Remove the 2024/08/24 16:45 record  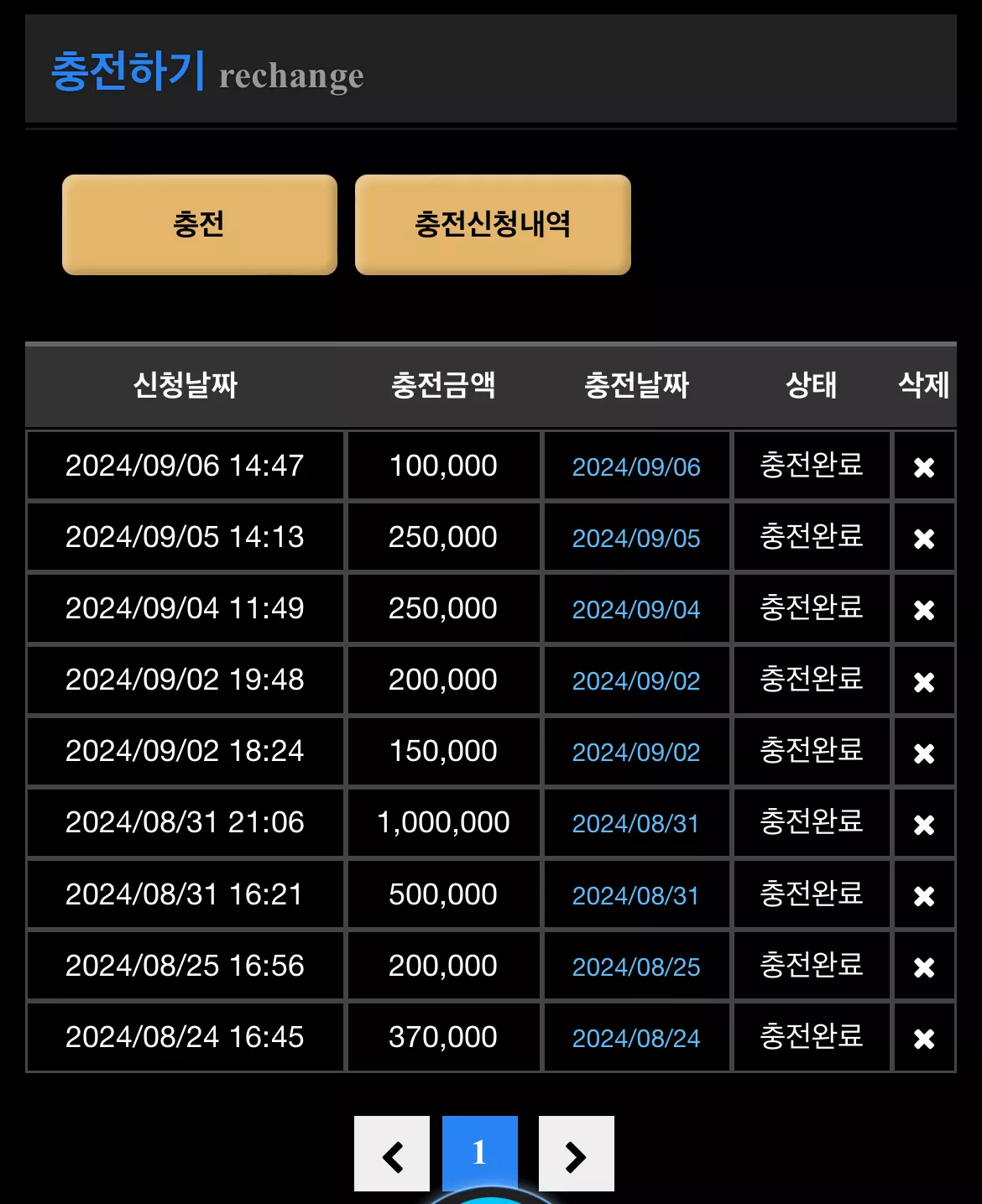[x=924, y=1039]
